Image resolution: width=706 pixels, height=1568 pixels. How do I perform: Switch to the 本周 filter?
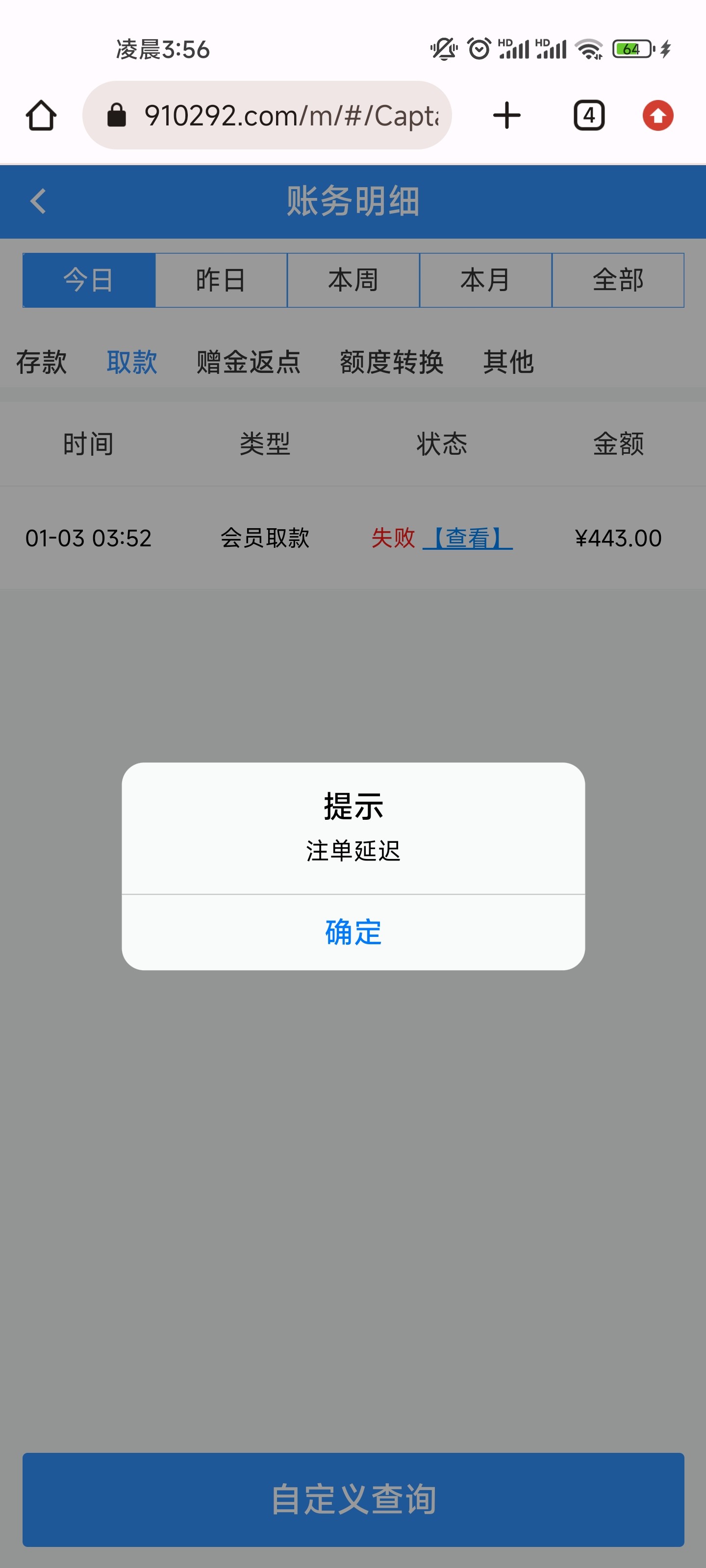coord(353,280)
